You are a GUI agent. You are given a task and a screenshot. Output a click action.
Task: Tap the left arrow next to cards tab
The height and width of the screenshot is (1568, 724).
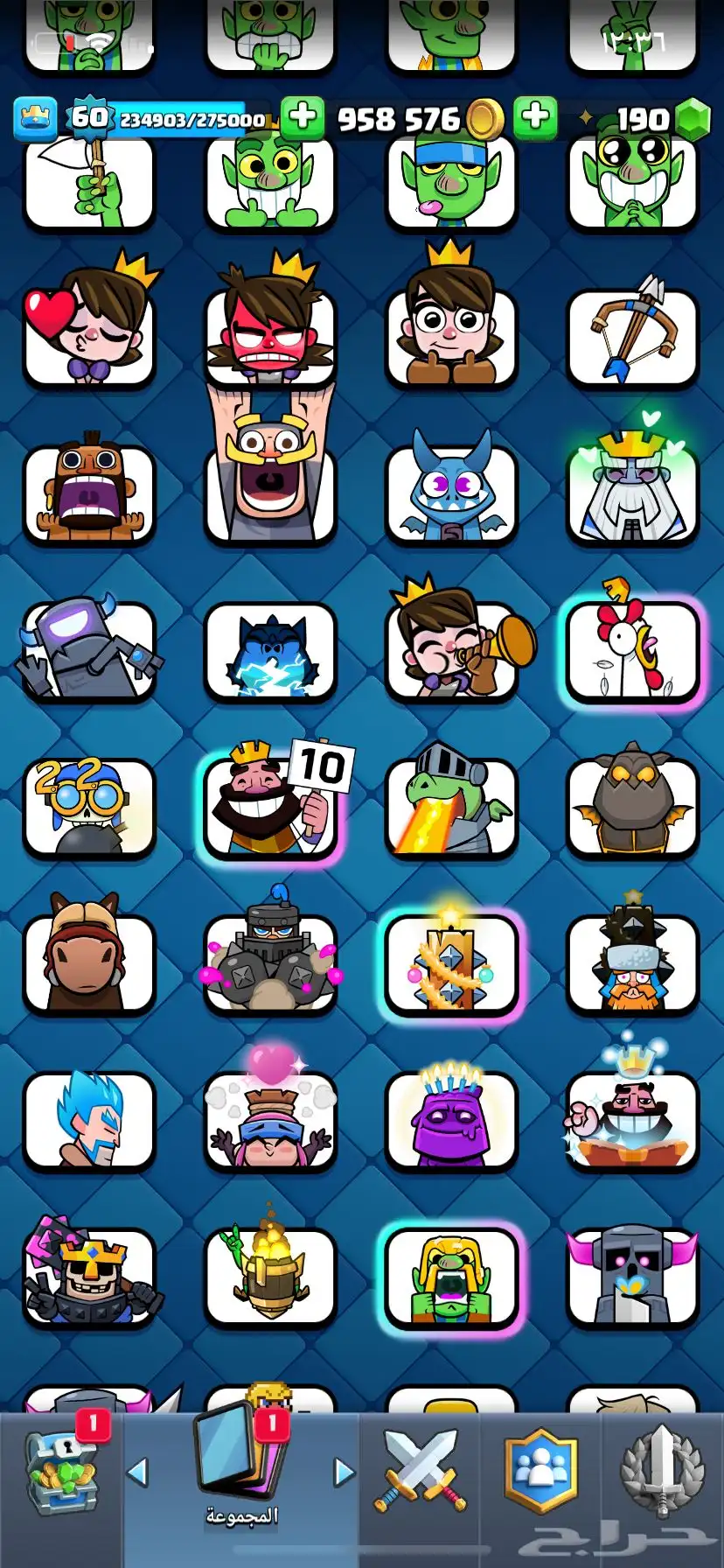(137, 1472)
